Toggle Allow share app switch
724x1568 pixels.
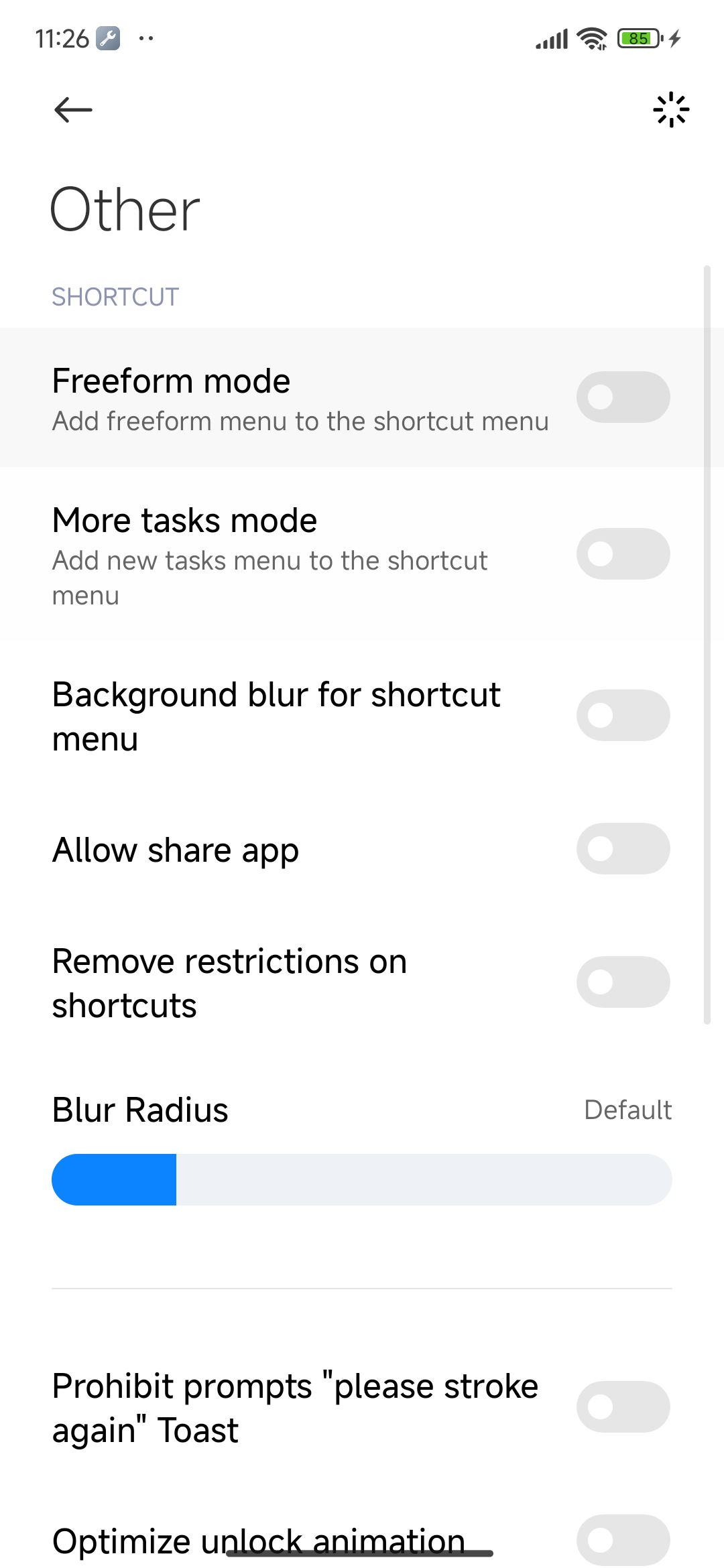click(623, 849)
